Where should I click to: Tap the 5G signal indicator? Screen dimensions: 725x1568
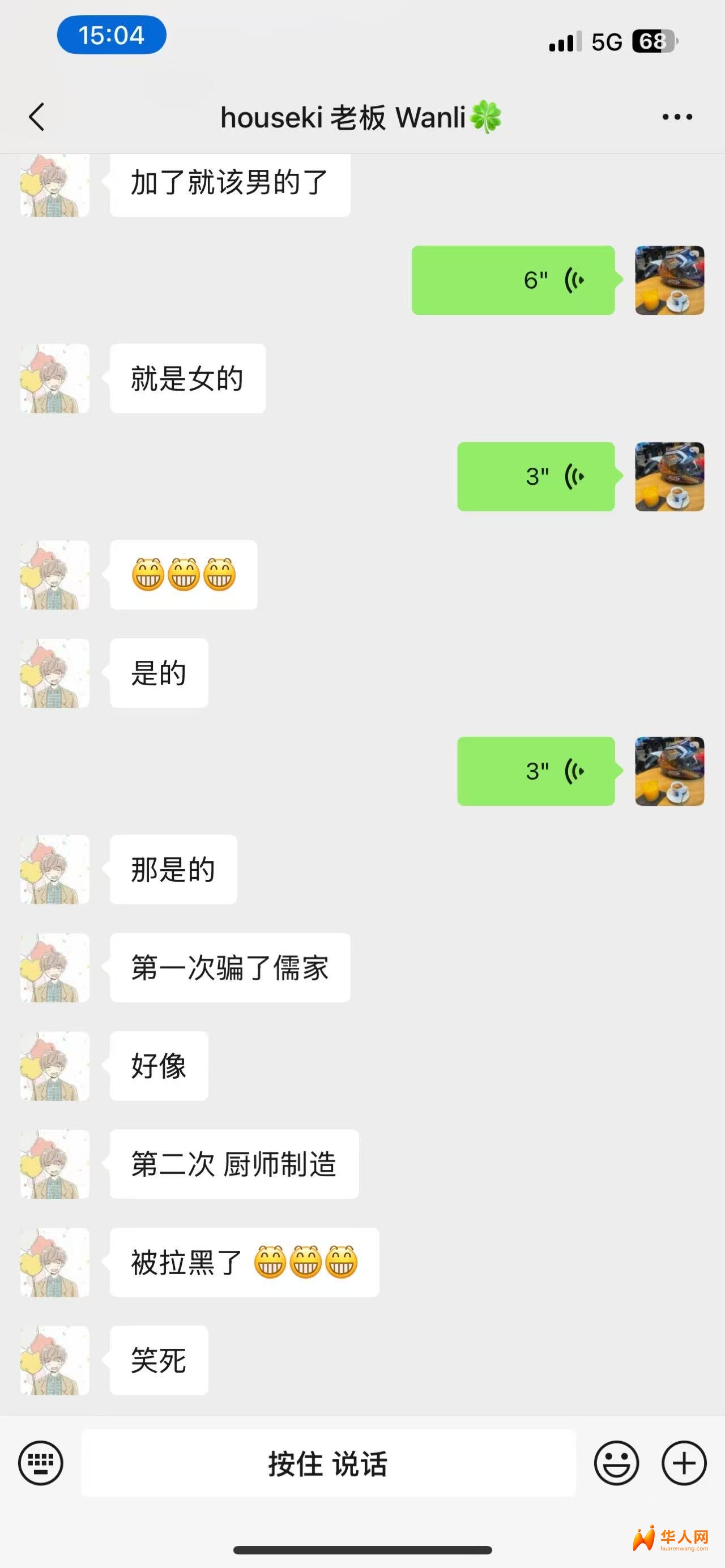tap(607, 41)
